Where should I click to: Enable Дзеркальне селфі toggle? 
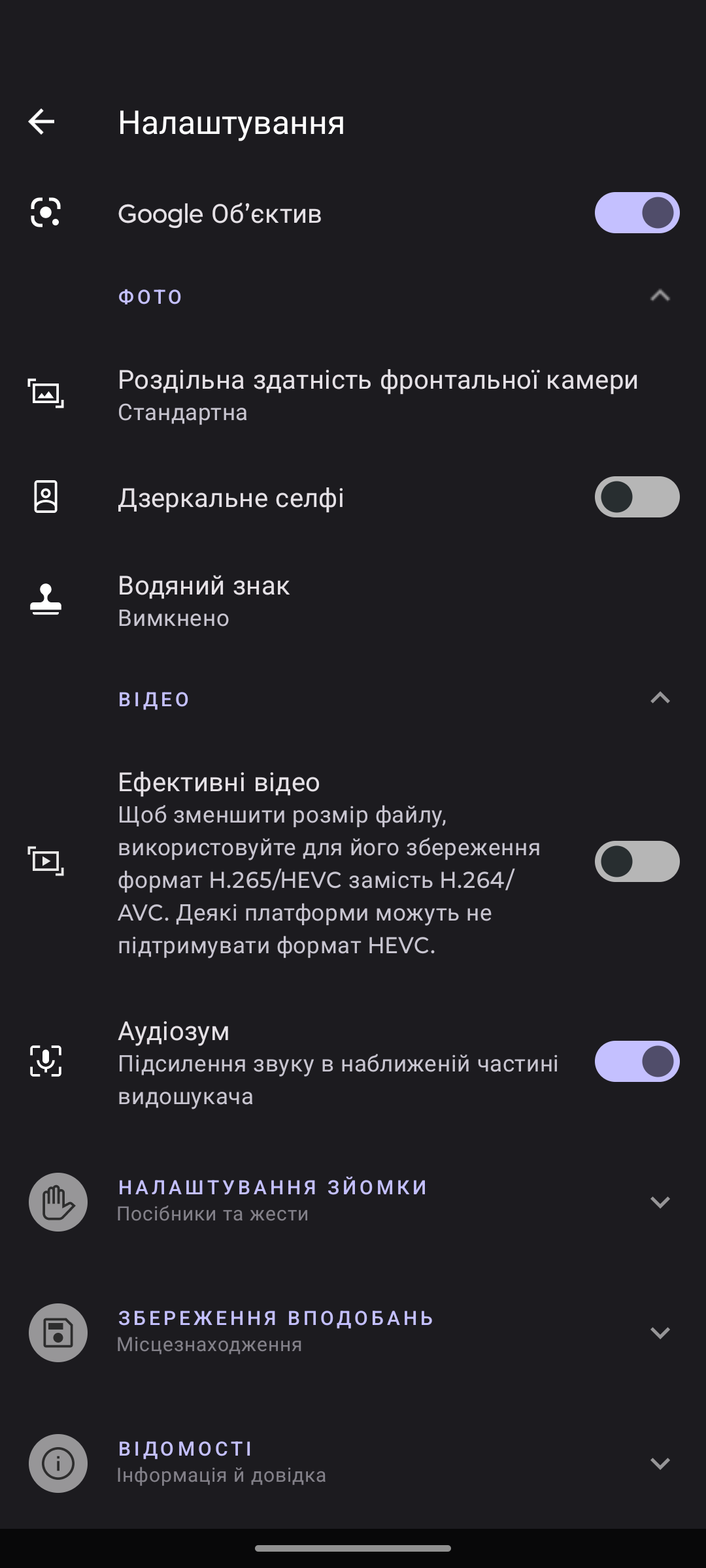pos(637,497)
